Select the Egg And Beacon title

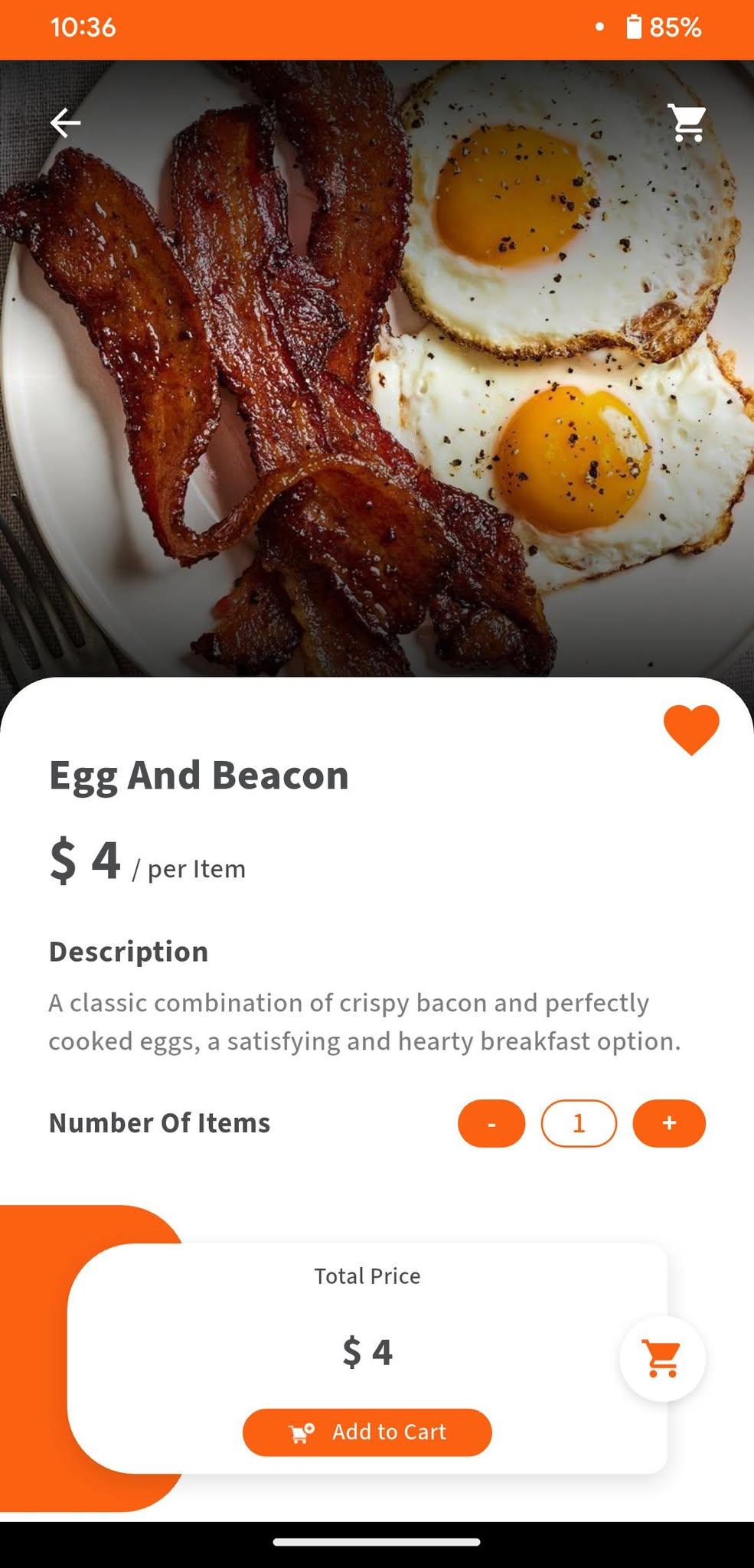(198, 774)
